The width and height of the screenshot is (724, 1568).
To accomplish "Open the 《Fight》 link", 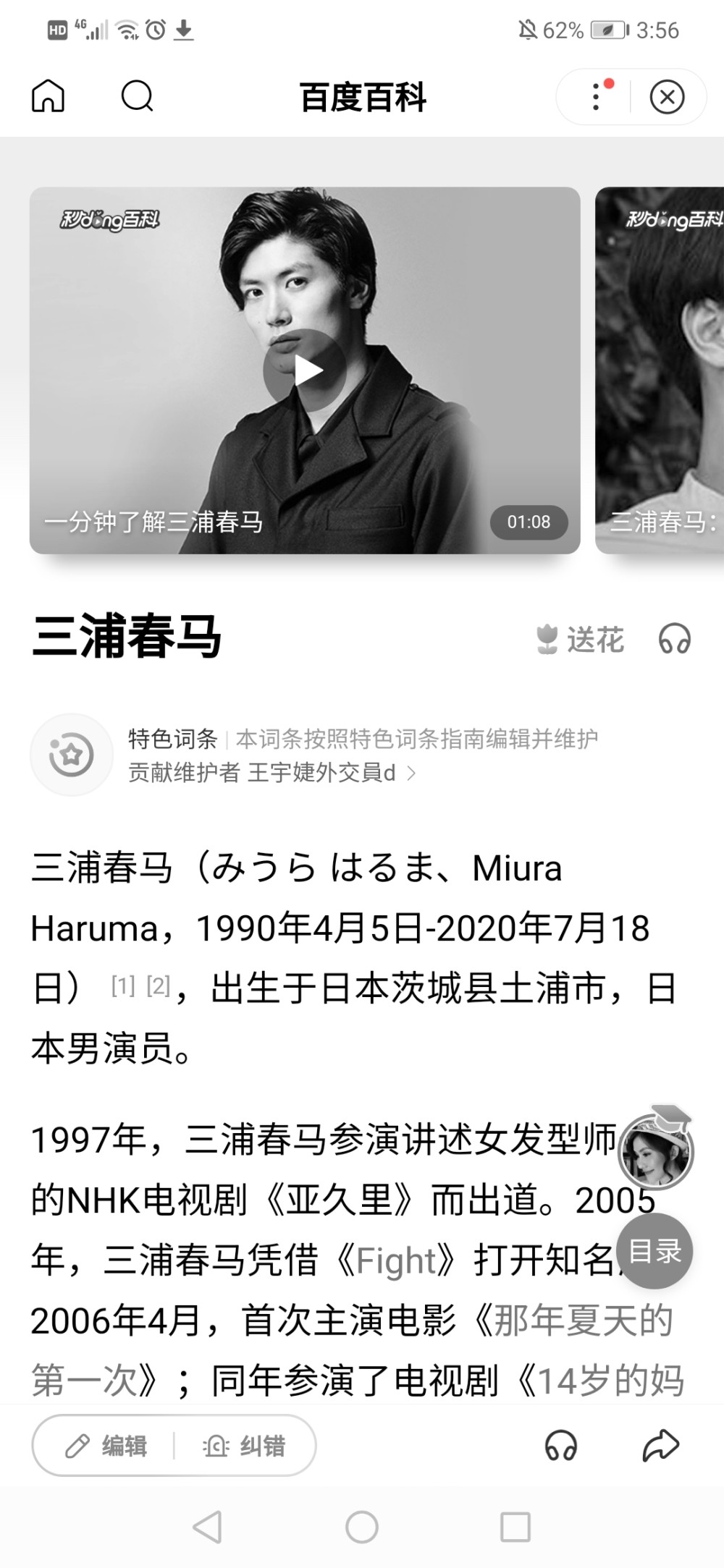I will click(x=396, y=1260).
